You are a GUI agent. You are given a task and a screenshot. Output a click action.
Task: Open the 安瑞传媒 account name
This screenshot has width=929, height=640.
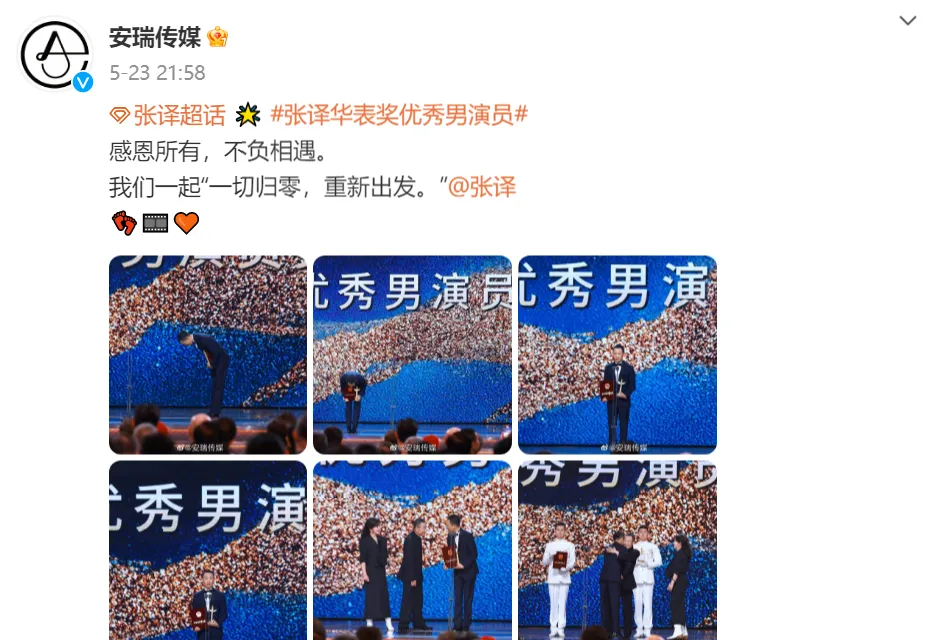[x=155, y=38]
